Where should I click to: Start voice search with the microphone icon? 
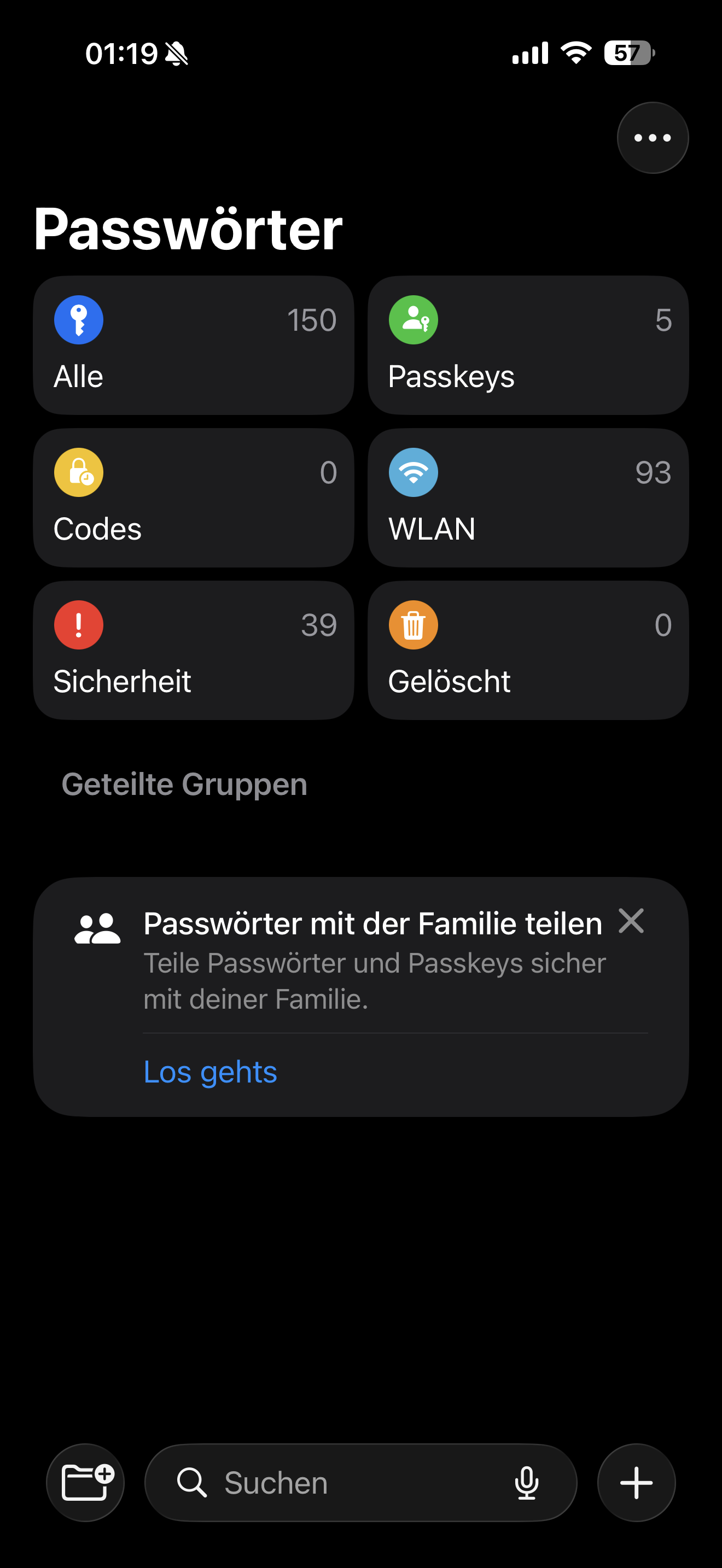tap(528, 1482)
